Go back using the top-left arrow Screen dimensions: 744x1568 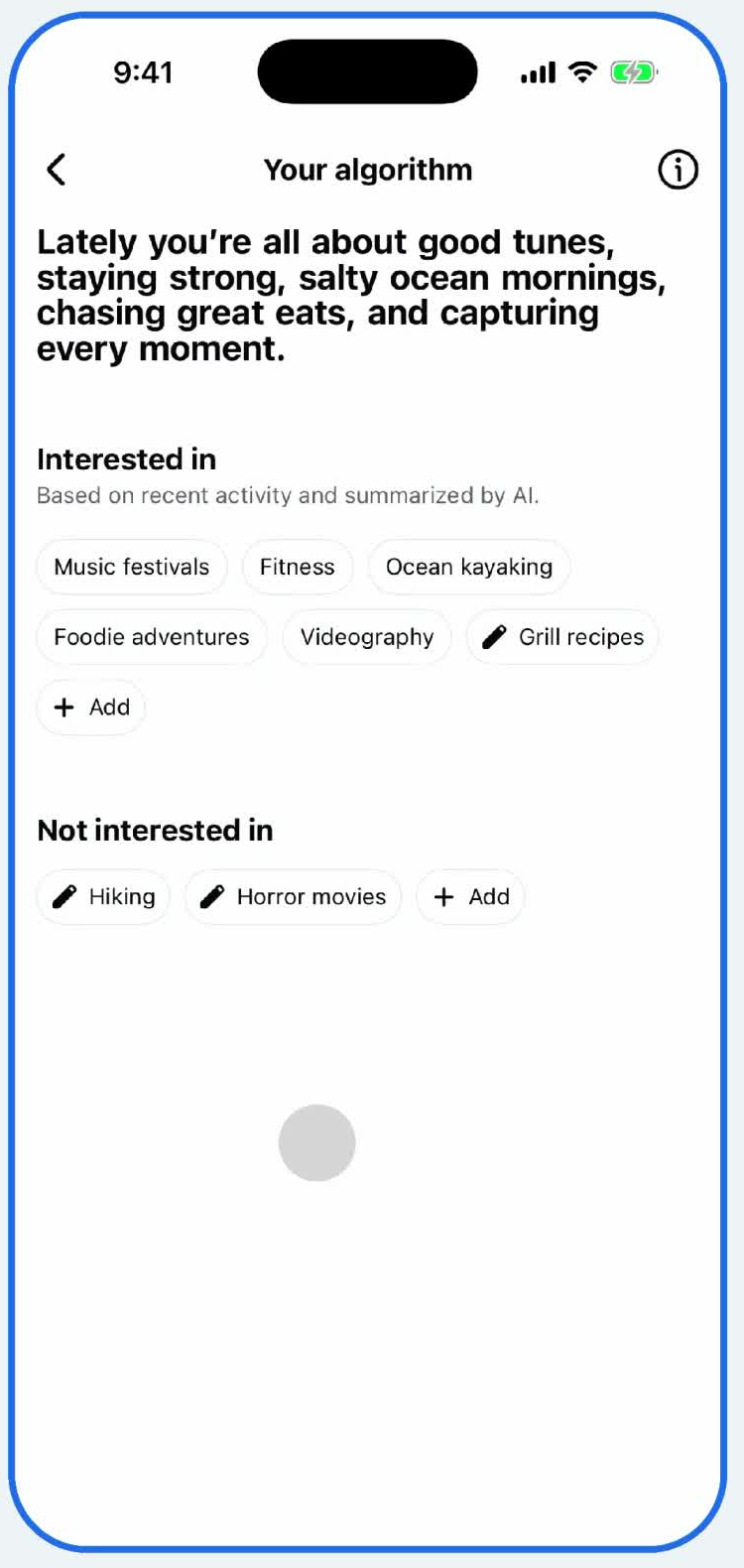pyautogui.click(x=57, y=170)
